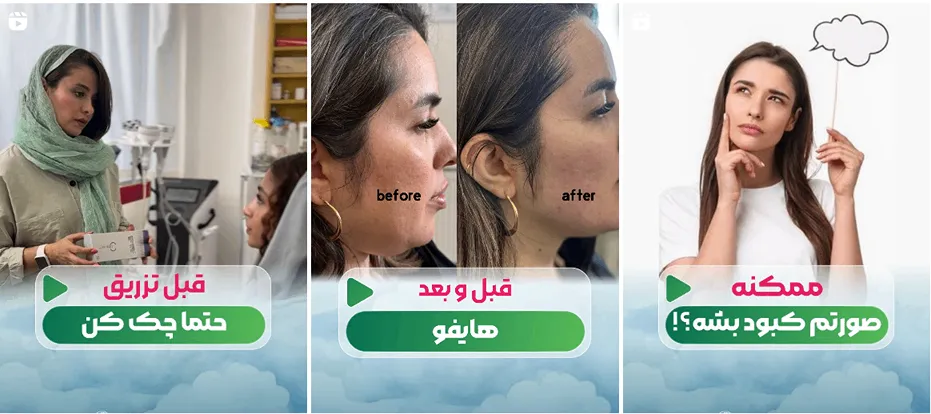
Task: Open the reel about checking before injection
Action: [153, 207]
